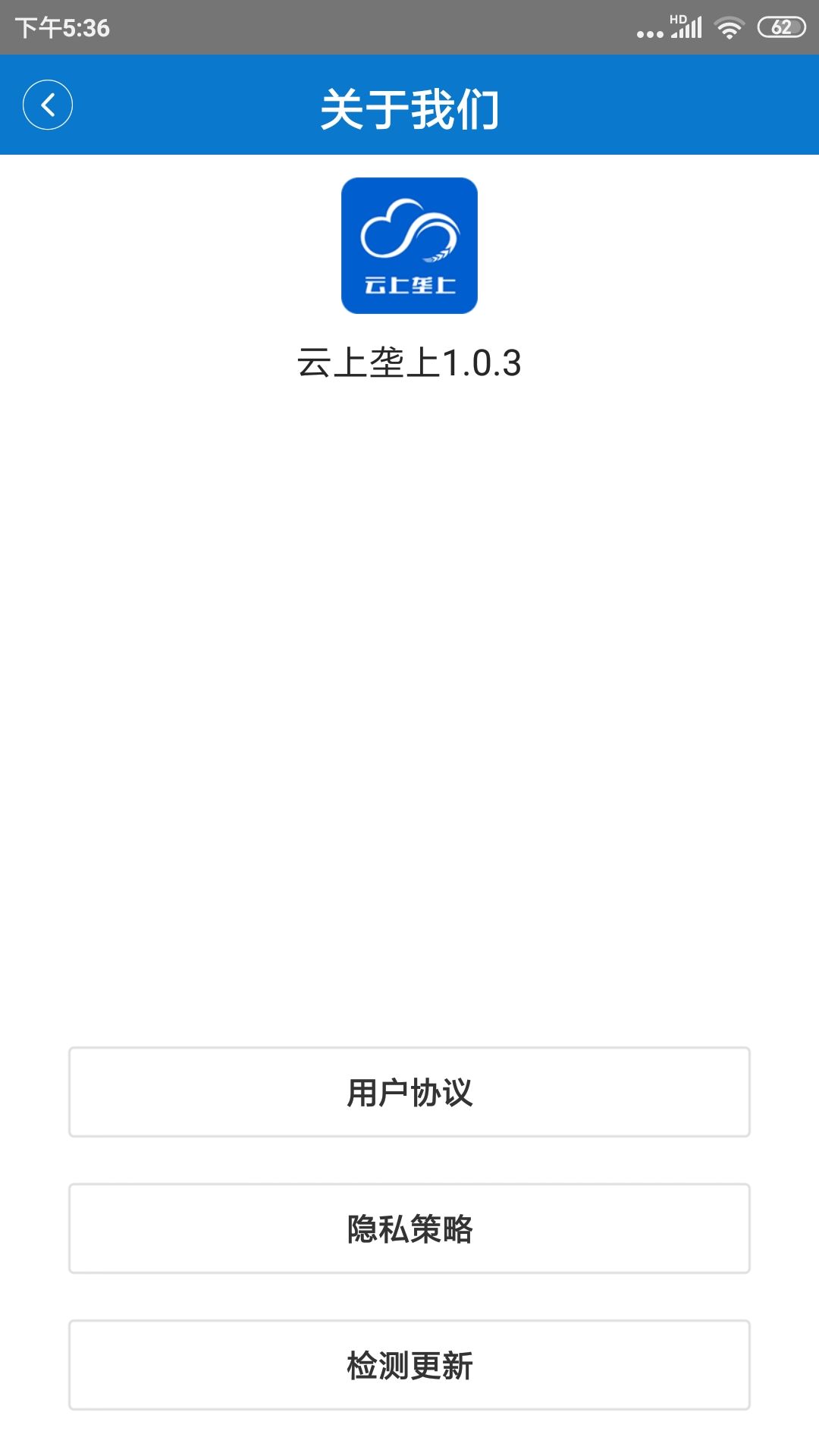The height and width of the screenshot is (1456, 819).
Task: Tap the wheat sprout mark in the logo
Action: 436,256
